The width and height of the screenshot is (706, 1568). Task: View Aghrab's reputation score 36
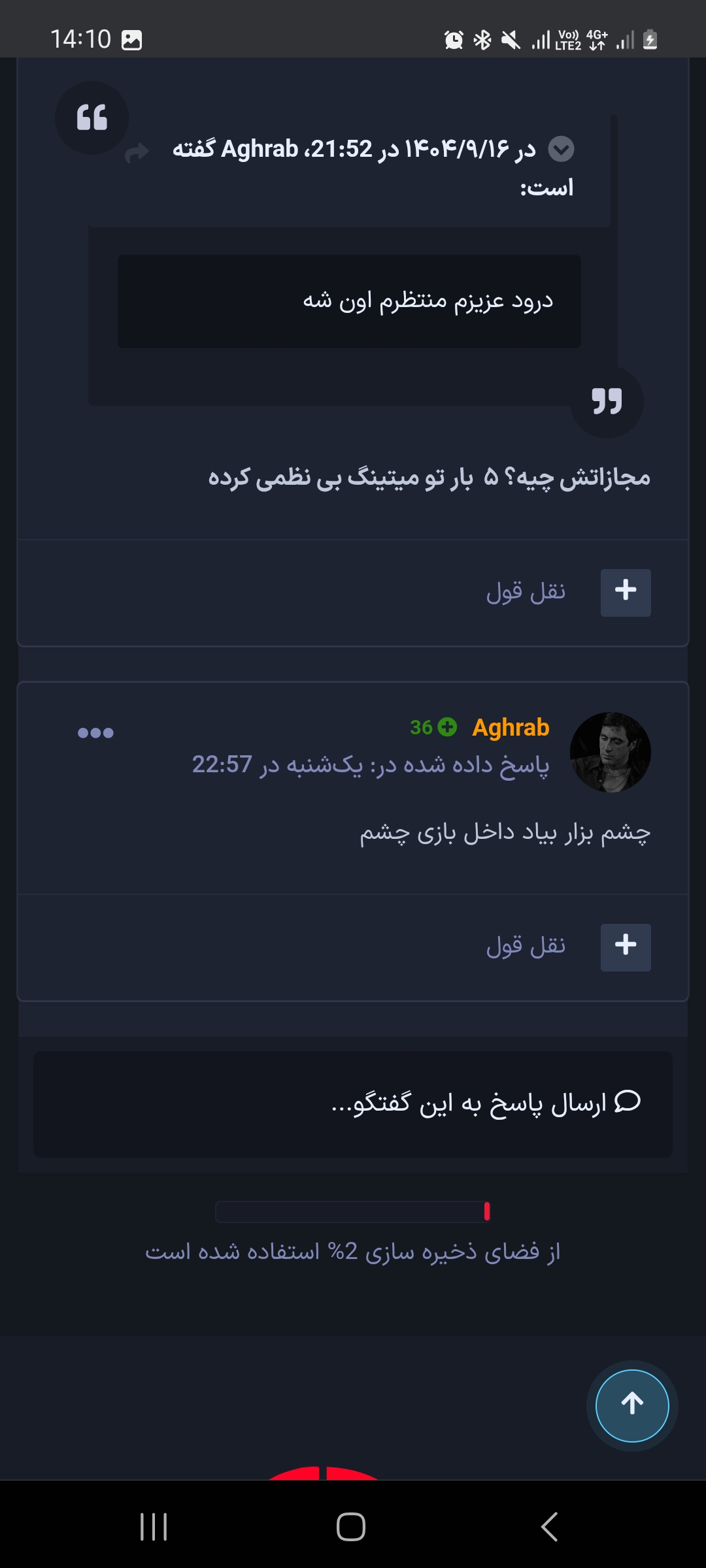pyautogui.click(x=433, y=728)
